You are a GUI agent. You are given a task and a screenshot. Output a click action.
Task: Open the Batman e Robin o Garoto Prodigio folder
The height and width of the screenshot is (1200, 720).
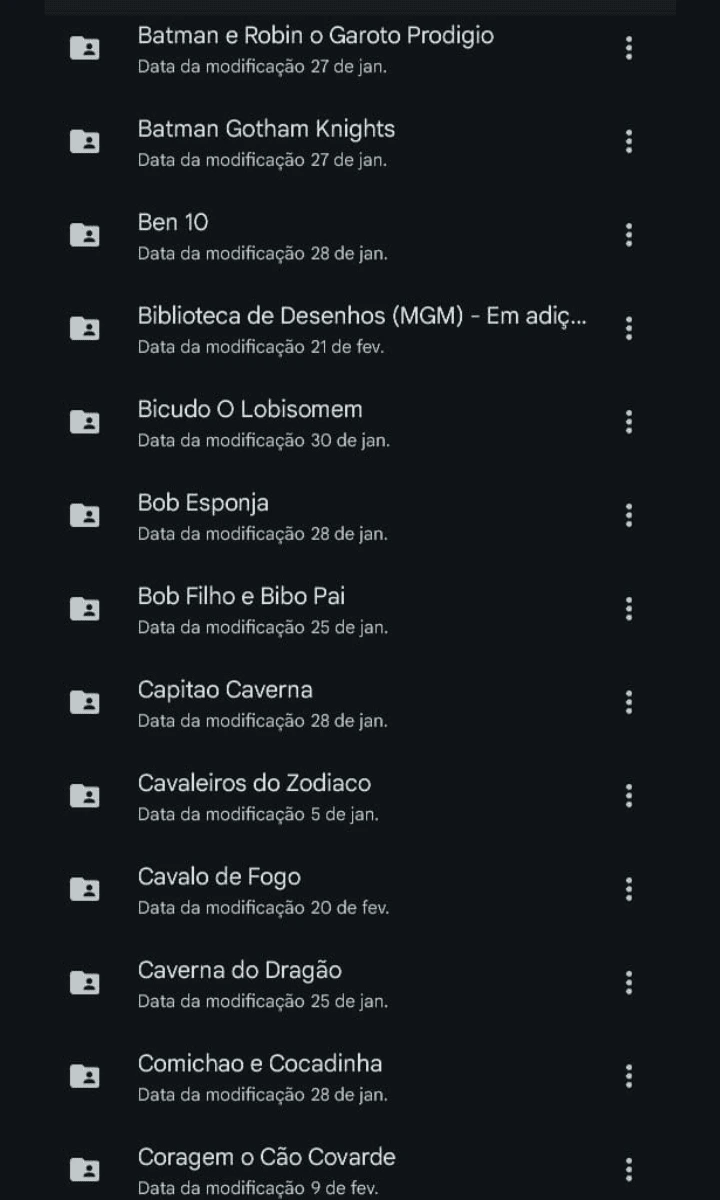(x=315, y=48)
